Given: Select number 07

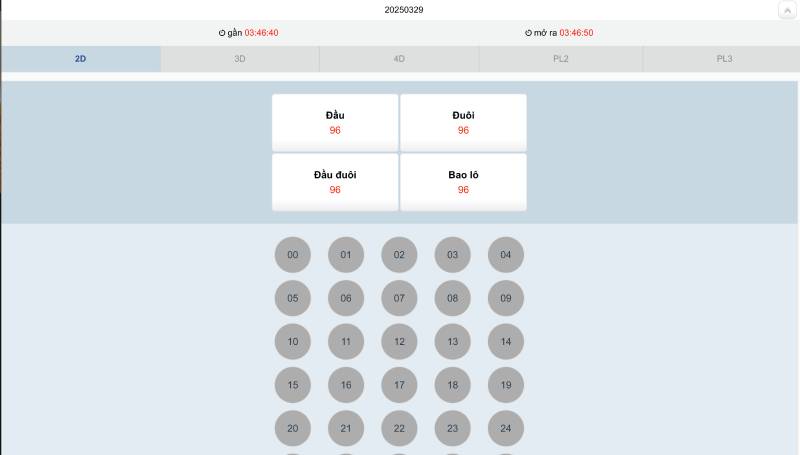Looking at the screenshot, I should click(399, 298).
